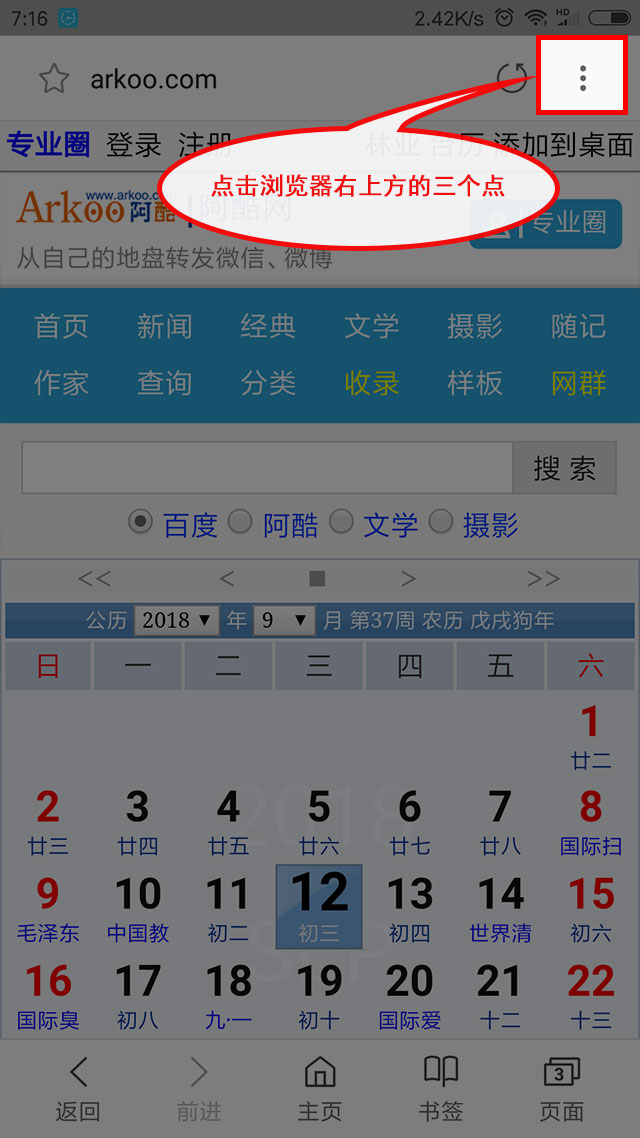Viewport: 640px width, 1138px height.
Task: Open the 首页 menu item
Action: click(61, 326)
